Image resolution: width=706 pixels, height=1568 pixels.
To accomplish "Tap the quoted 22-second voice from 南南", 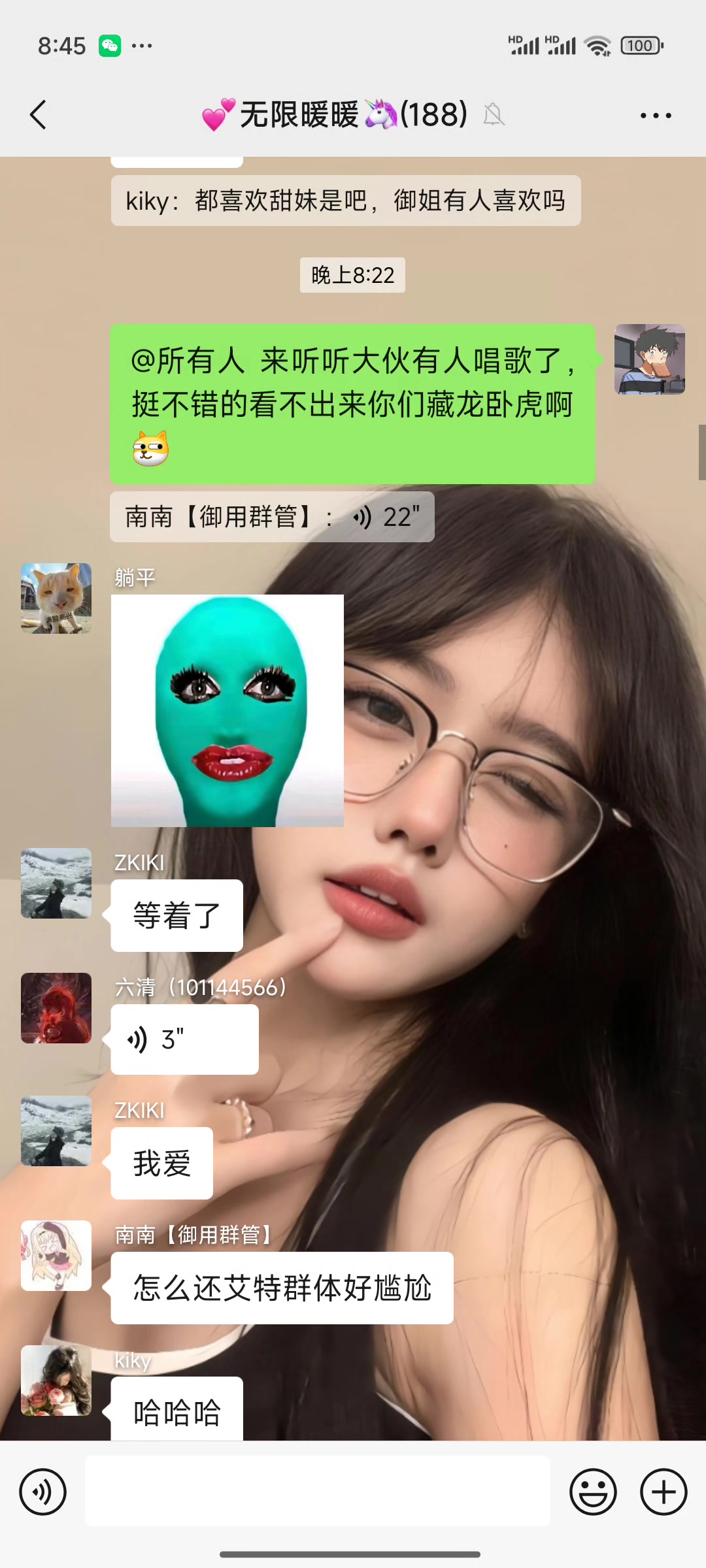I will [x=272, y=517].
